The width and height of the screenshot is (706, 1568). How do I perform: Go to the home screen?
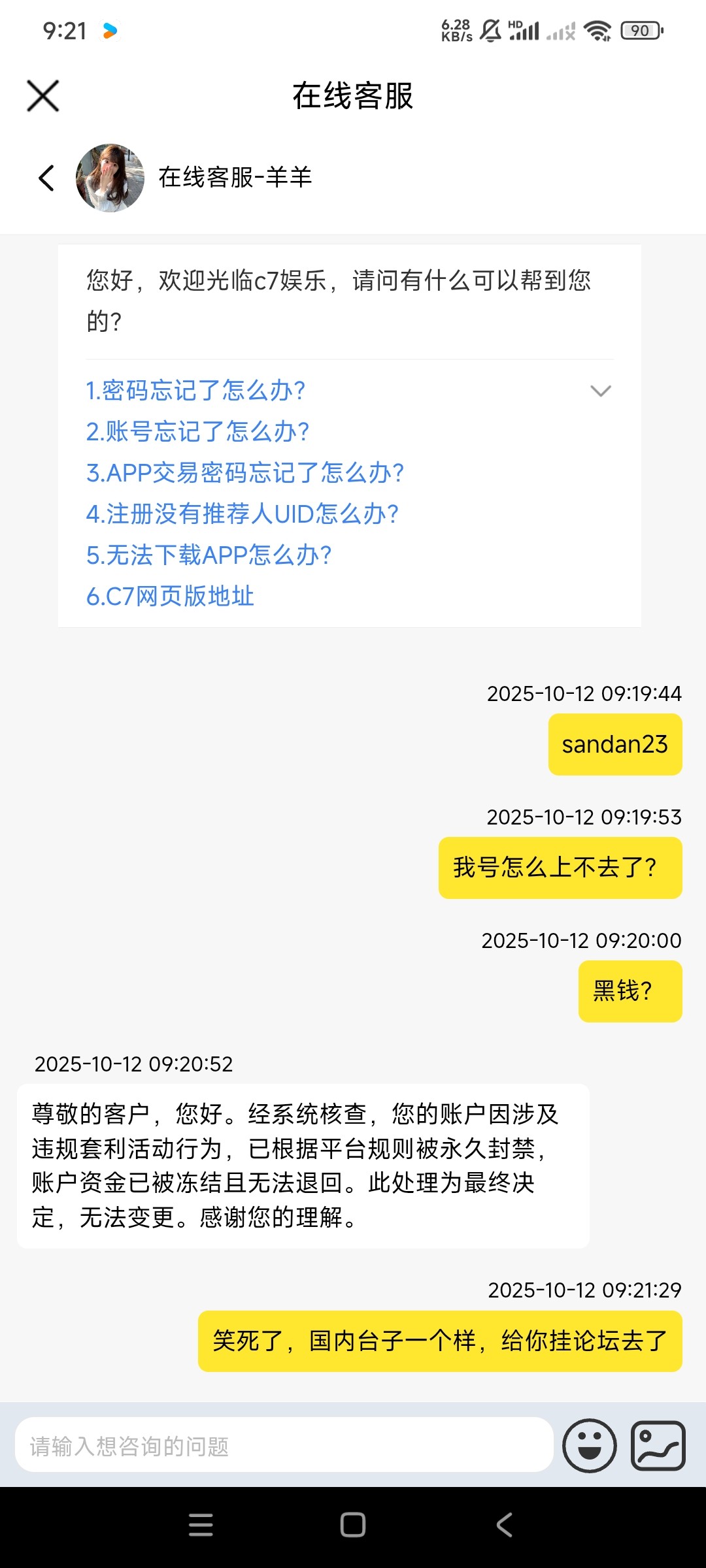pyautogui.click(x=353, y=1525)
